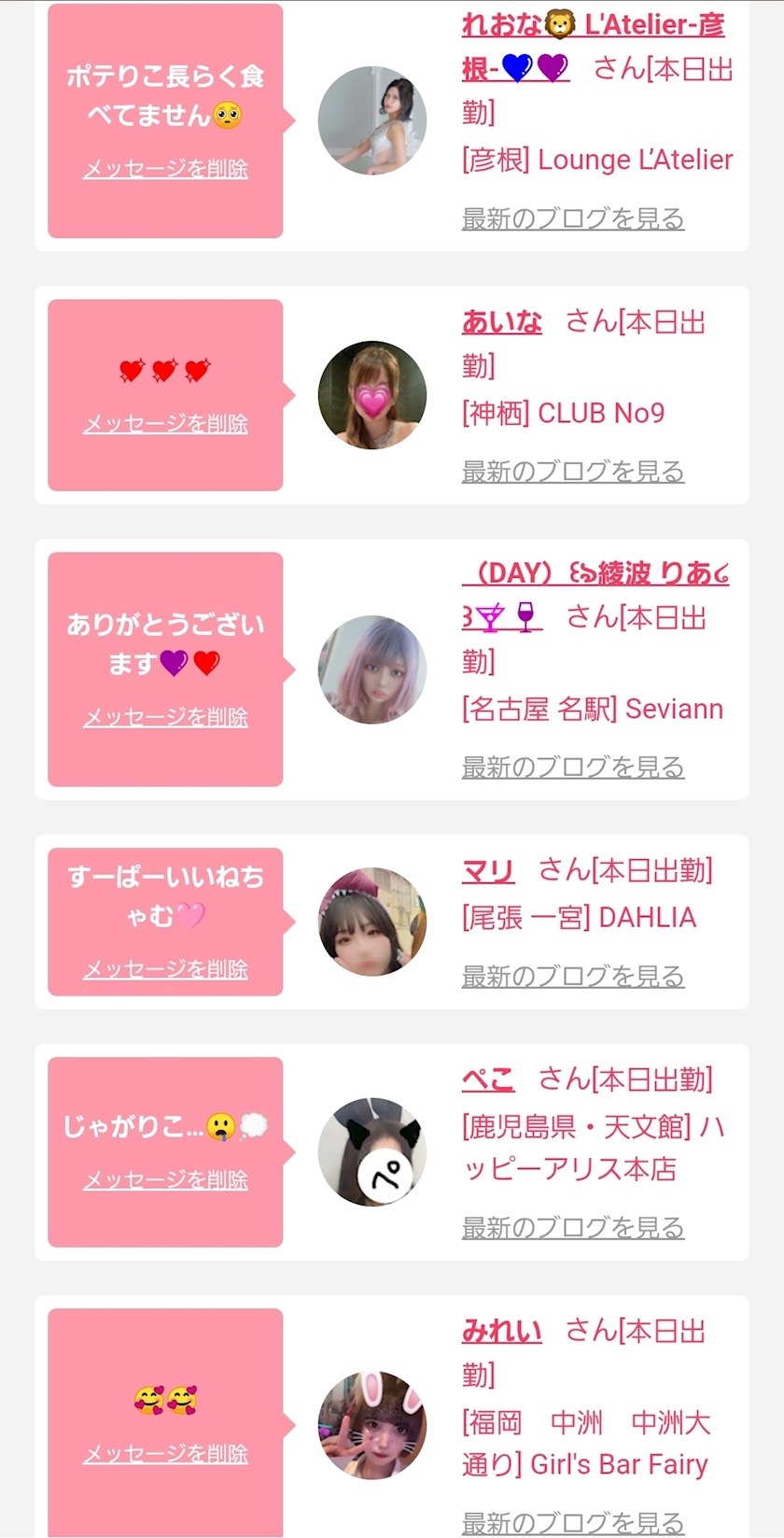Delete the smiling hearts message to みれい
The height and width of the screenshot is (1538, 784).
click(165, 1454)
